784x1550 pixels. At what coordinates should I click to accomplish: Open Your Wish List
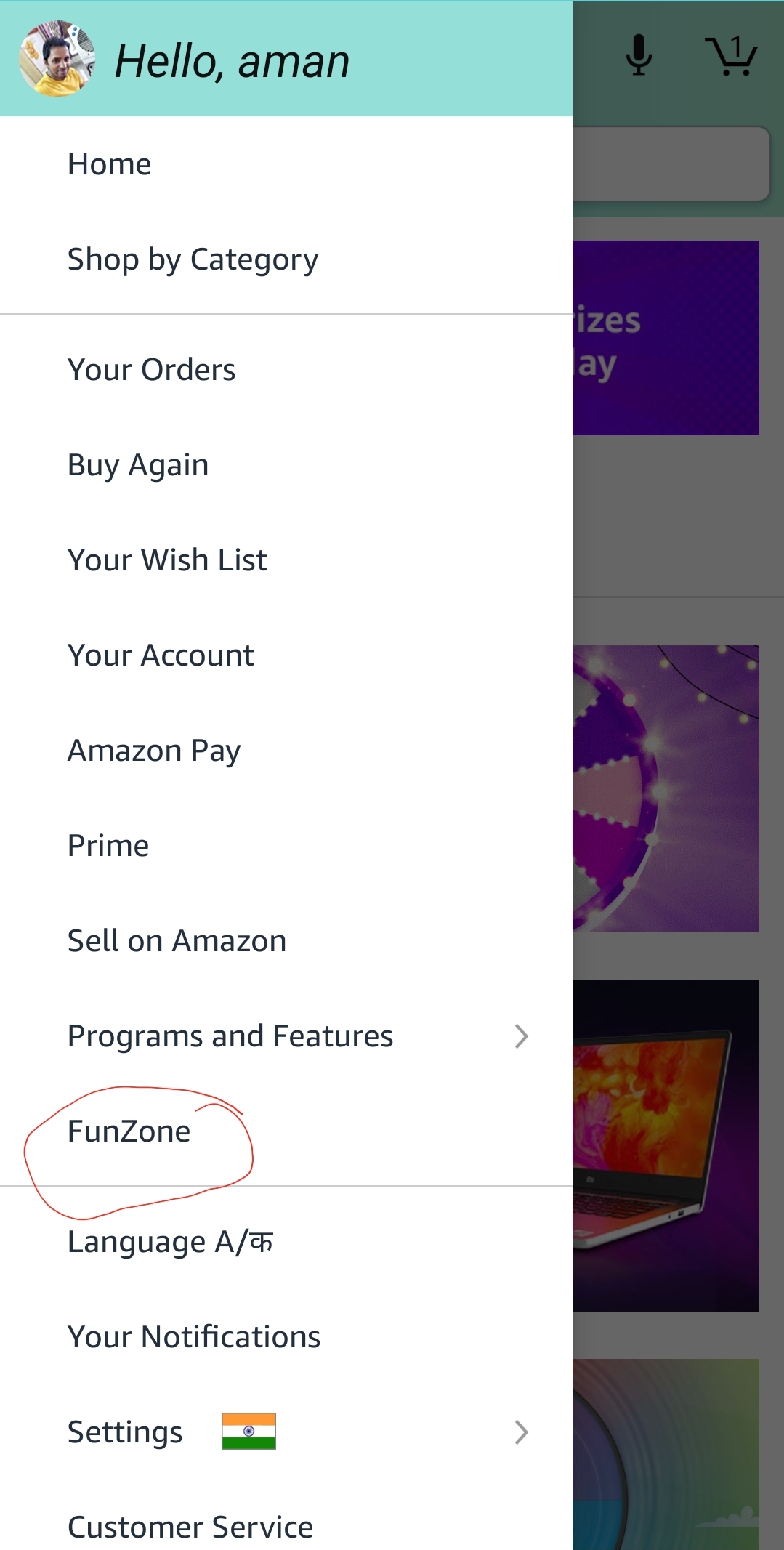tap(167, 560)
